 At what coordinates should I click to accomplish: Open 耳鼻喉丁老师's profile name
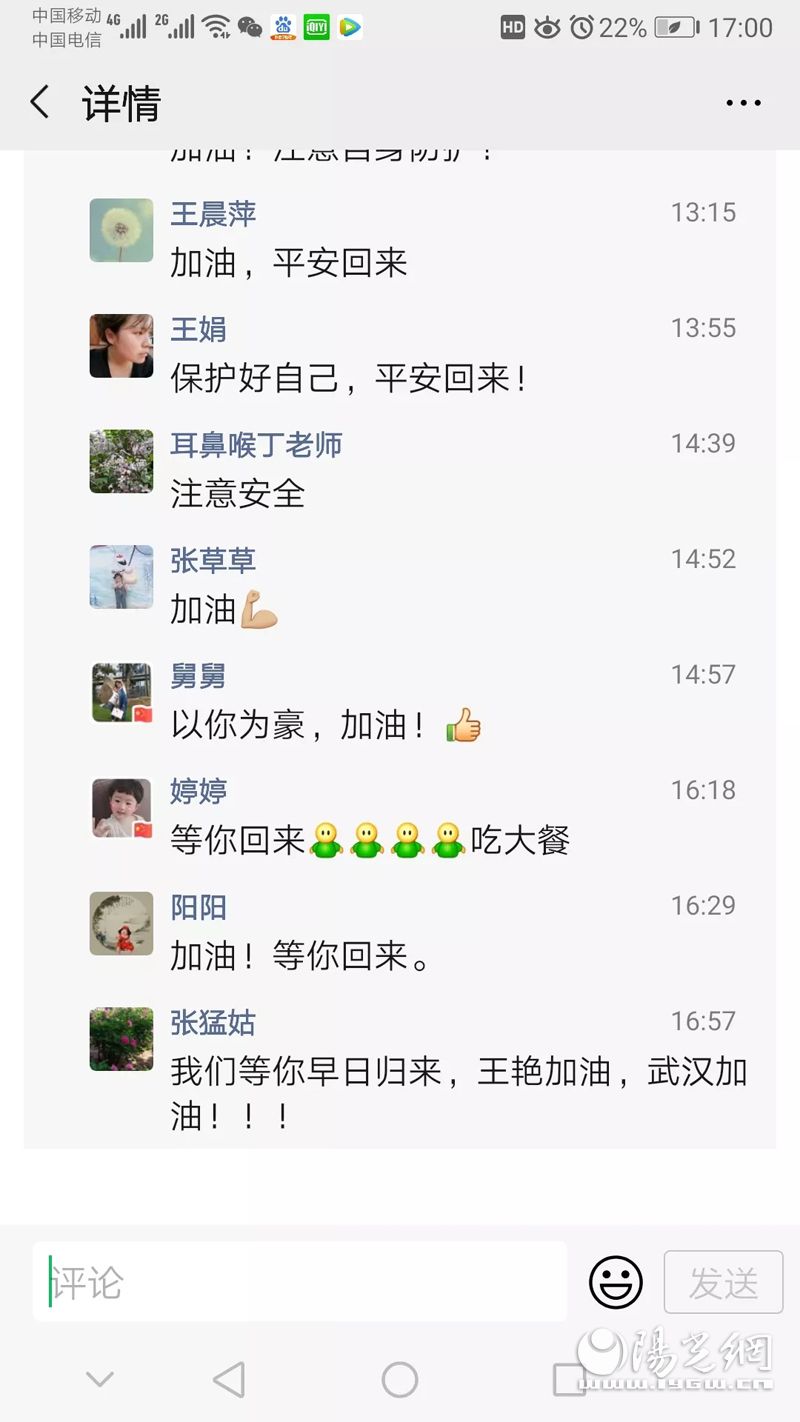point(256,444)
